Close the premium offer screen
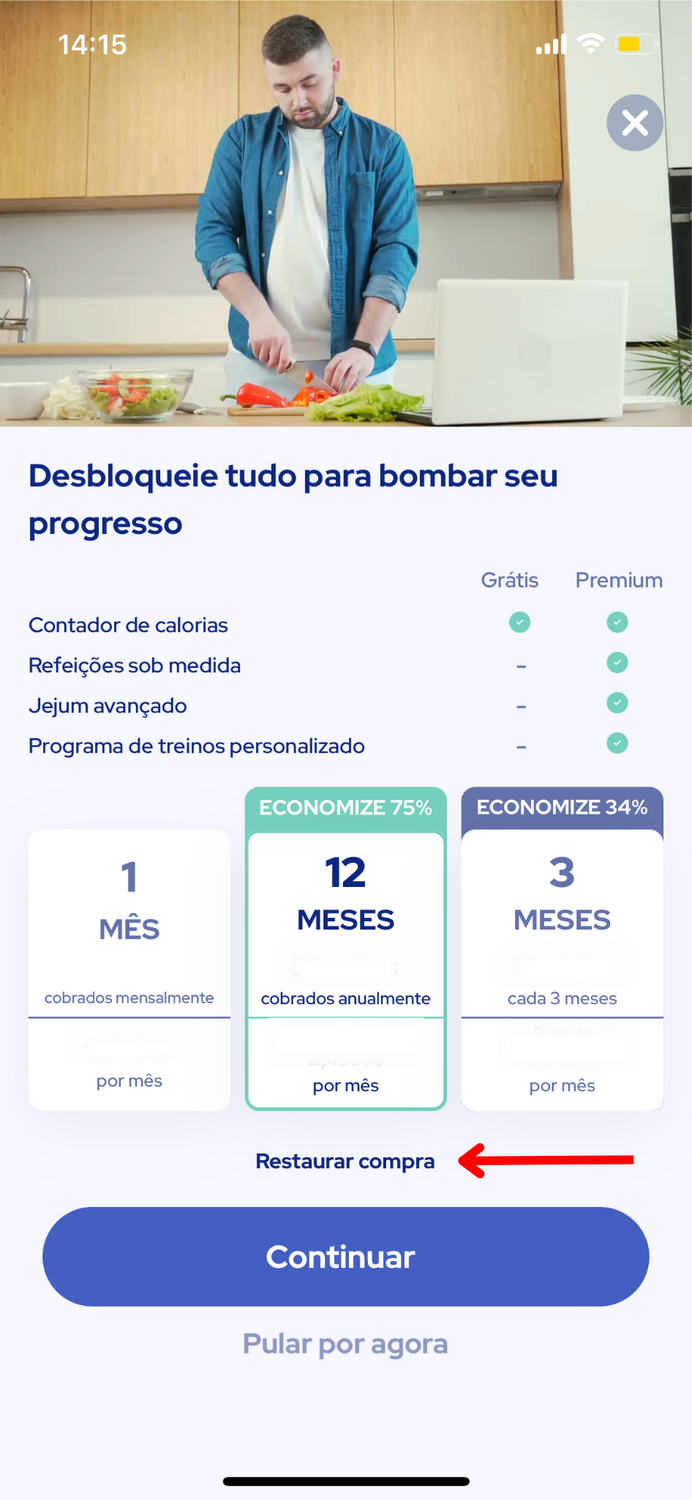 635,123
